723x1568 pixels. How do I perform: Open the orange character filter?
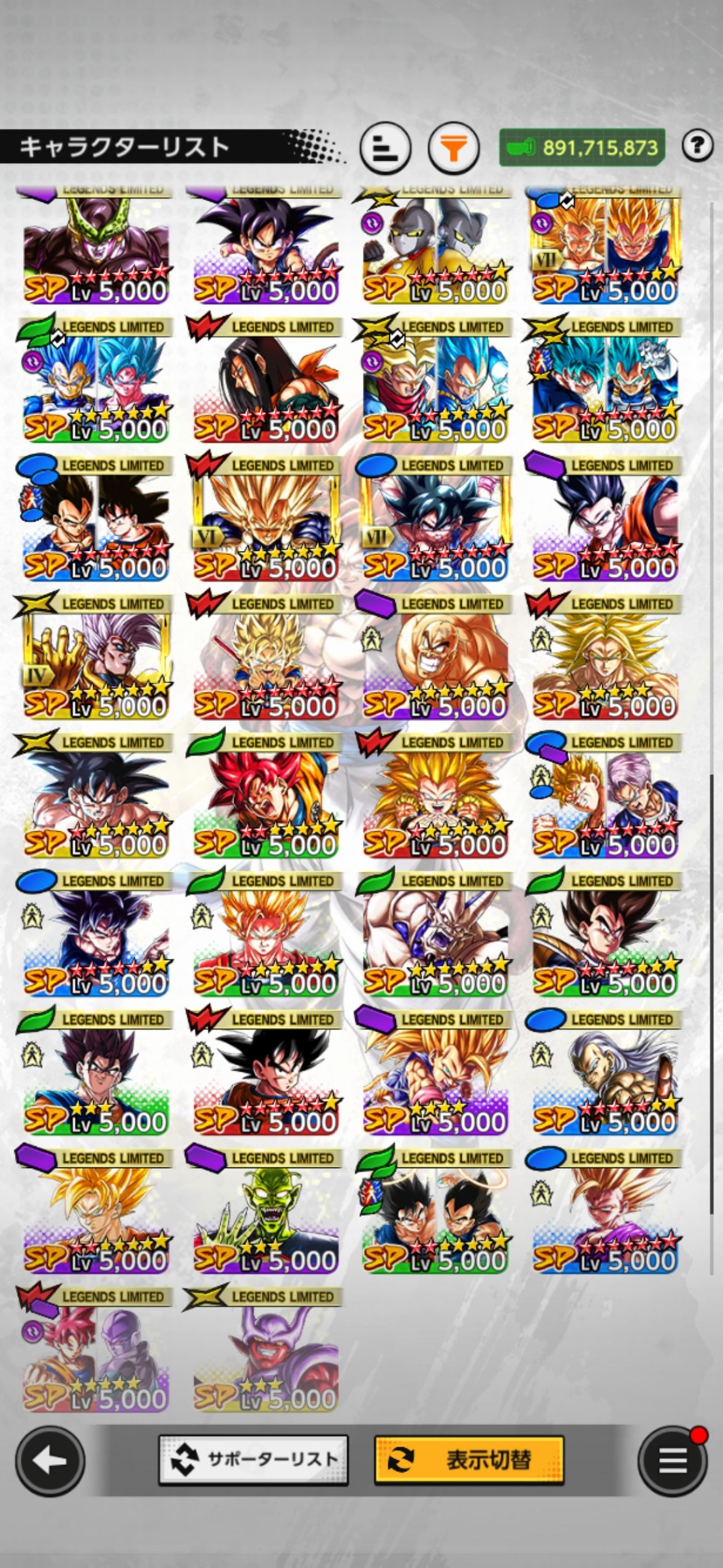453,148
